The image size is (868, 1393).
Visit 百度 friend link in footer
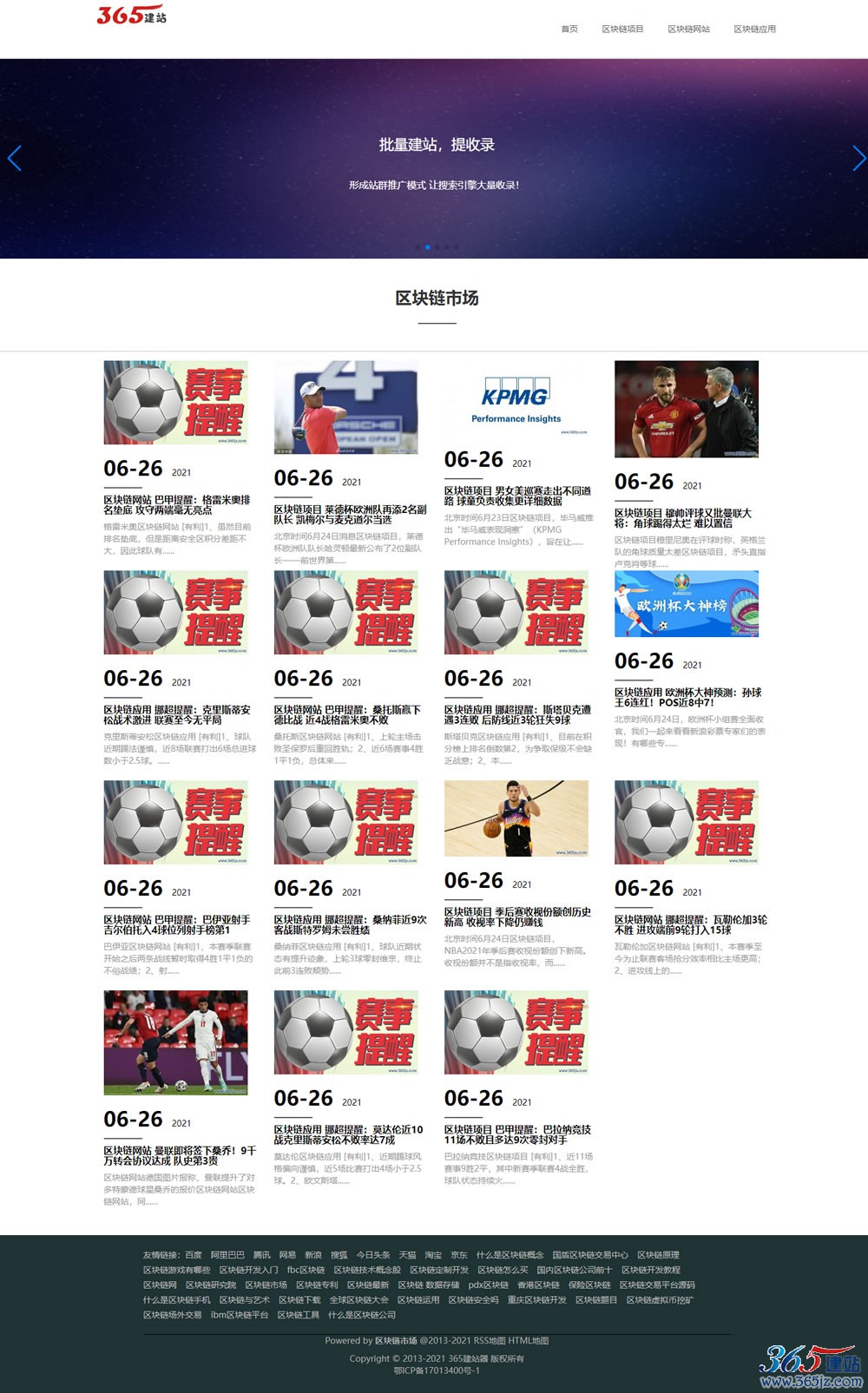click(x=194, y=1255)
